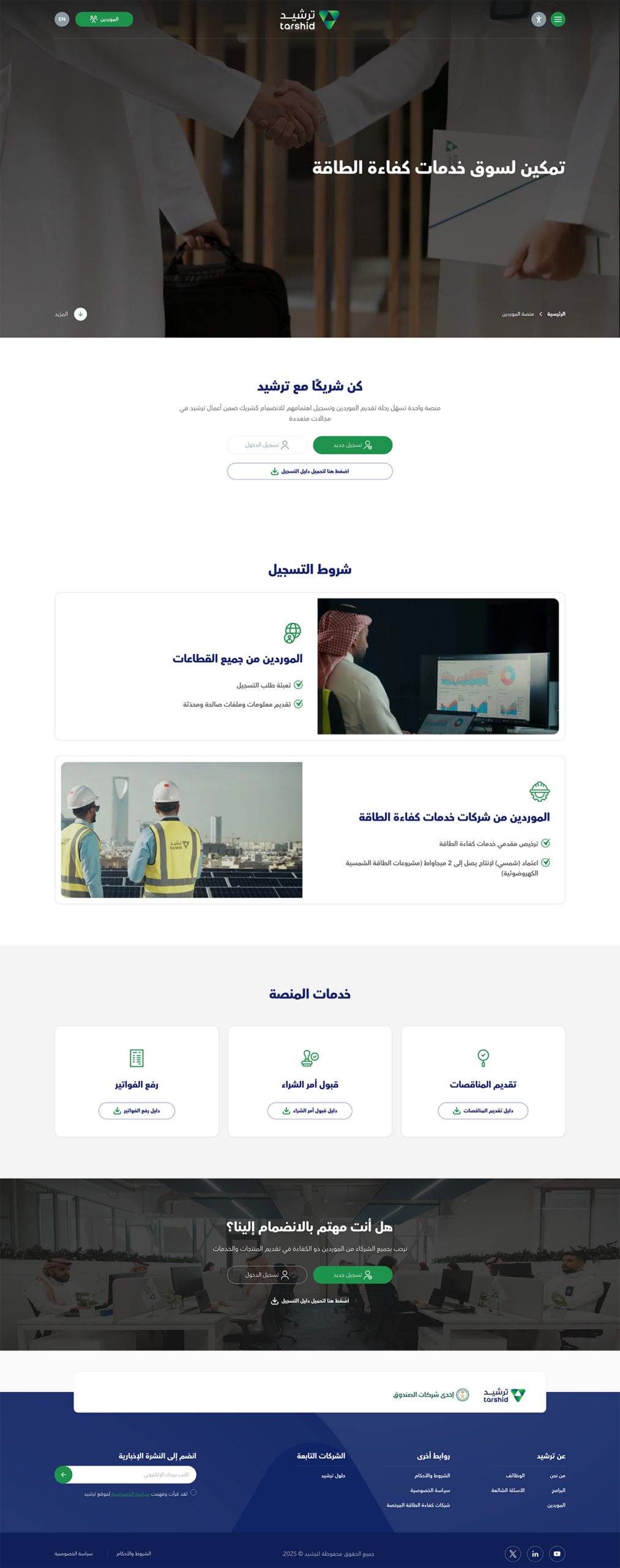The width and height of the screenshot is (620, 1568).
Task: Open the accessibility options icon
Action: pos(538,20)
